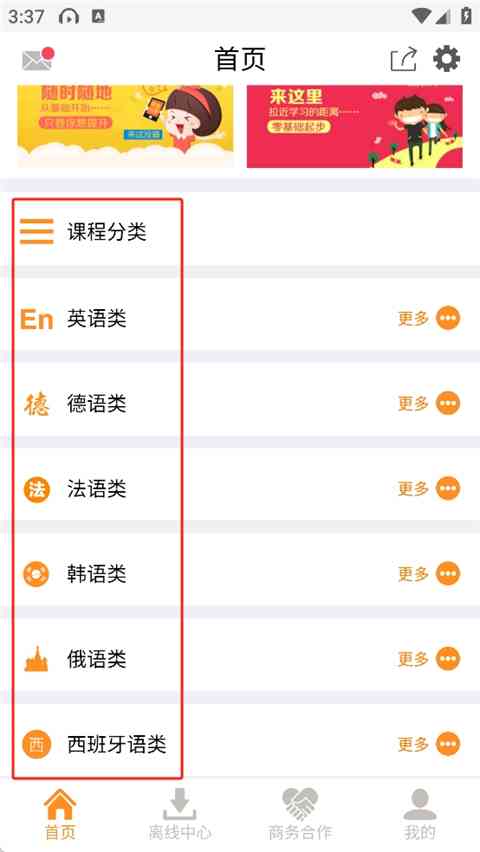Open settings gear icon
This screenshot has width=480, height=852.
(446, 59)
